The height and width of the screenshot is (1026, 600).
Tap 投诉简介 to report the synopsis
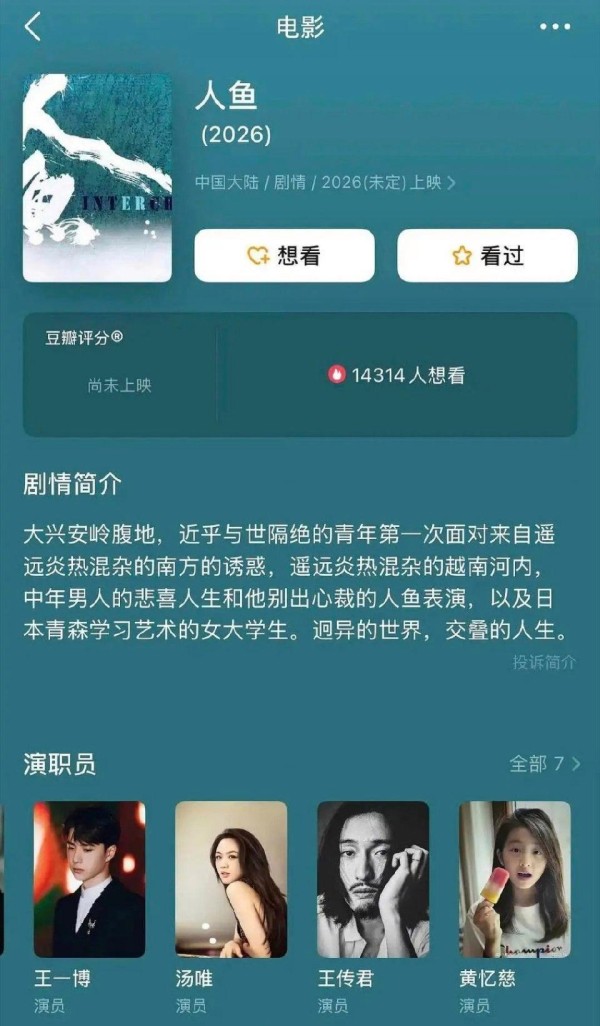(x=544, y=662)
